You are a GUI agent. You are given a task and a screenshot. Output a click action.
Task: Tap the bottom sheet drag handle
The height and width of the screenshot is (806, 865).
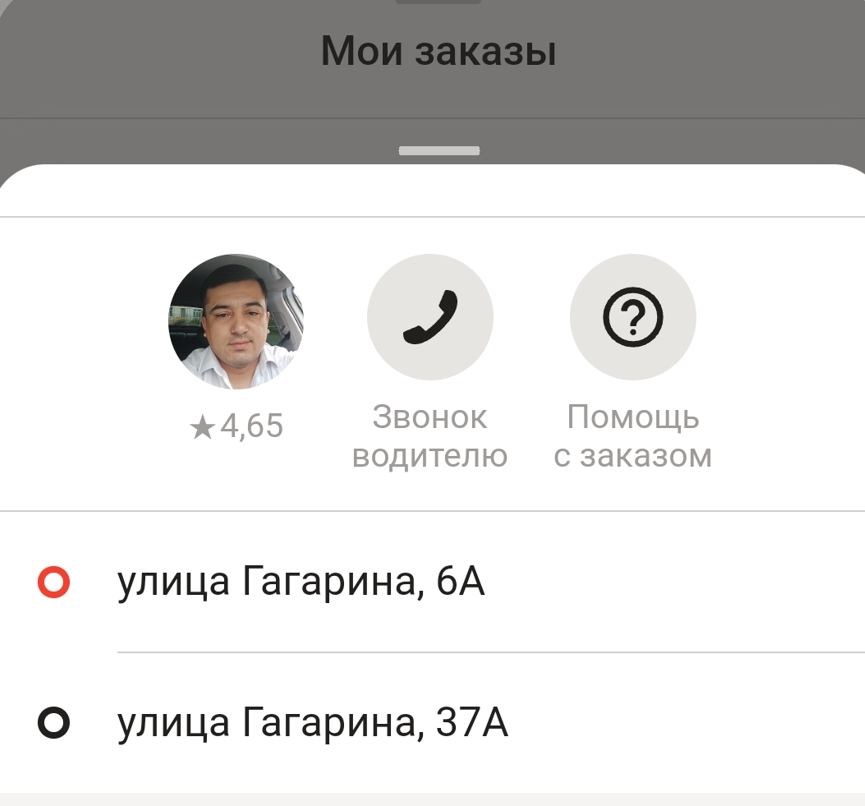[439, 151]
